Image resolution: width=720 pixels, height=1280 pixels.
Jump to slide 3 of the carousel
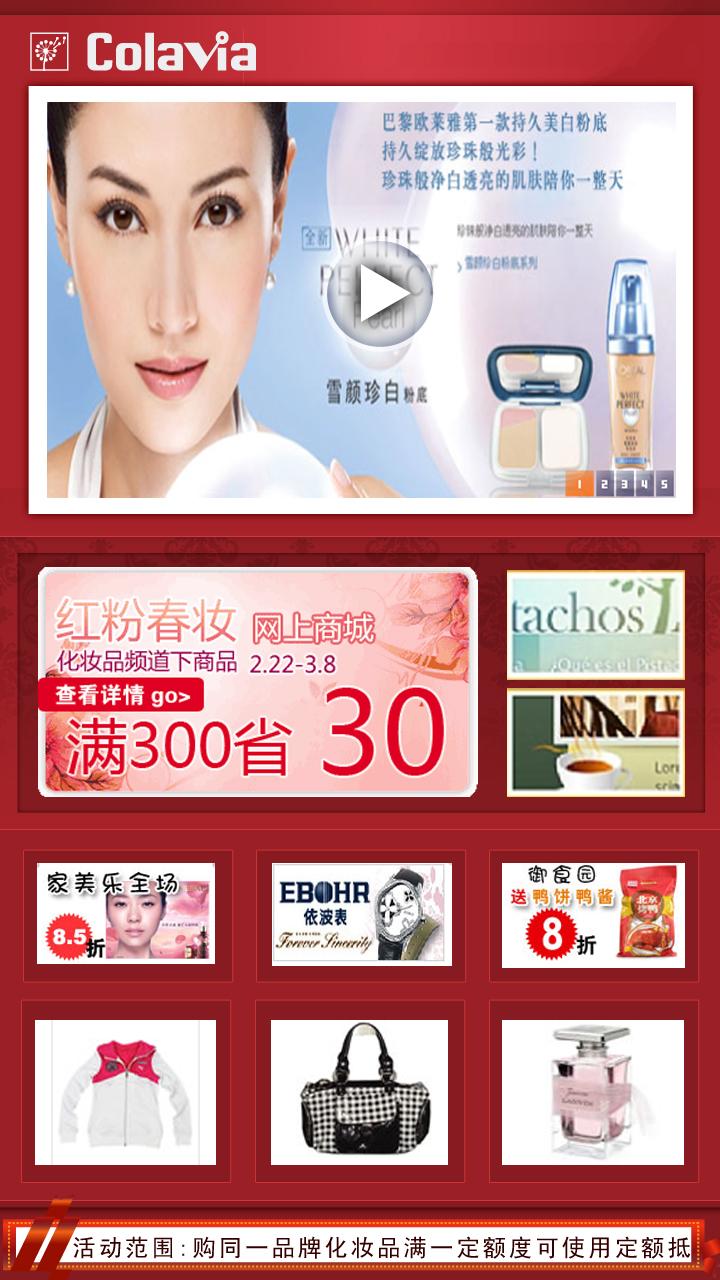click(624, 485)
